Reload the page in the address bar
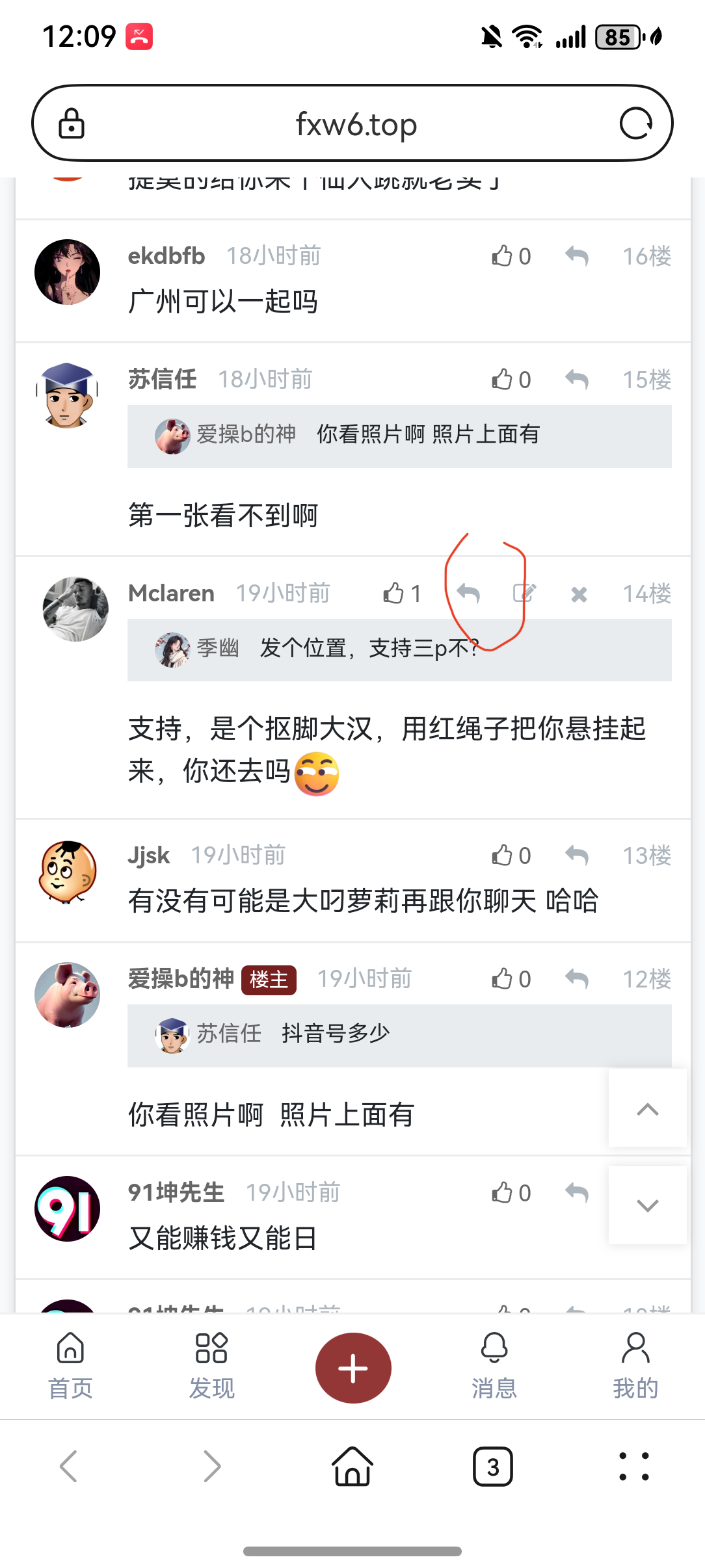The height and width of the screenshot is (1568, 705). (635, 124)
